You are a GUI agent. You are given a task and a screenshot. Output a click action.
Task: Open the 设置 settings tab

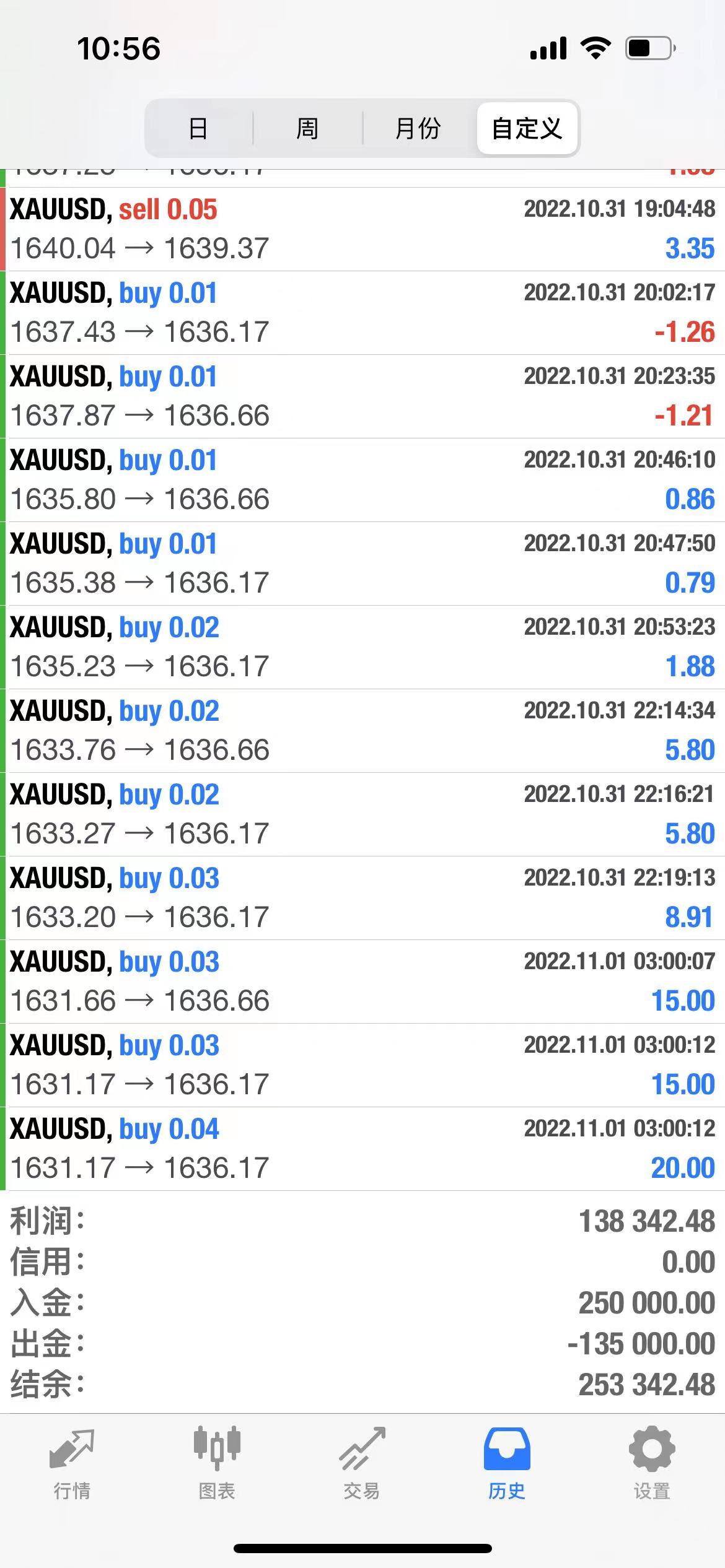(x=652, y=1463)
